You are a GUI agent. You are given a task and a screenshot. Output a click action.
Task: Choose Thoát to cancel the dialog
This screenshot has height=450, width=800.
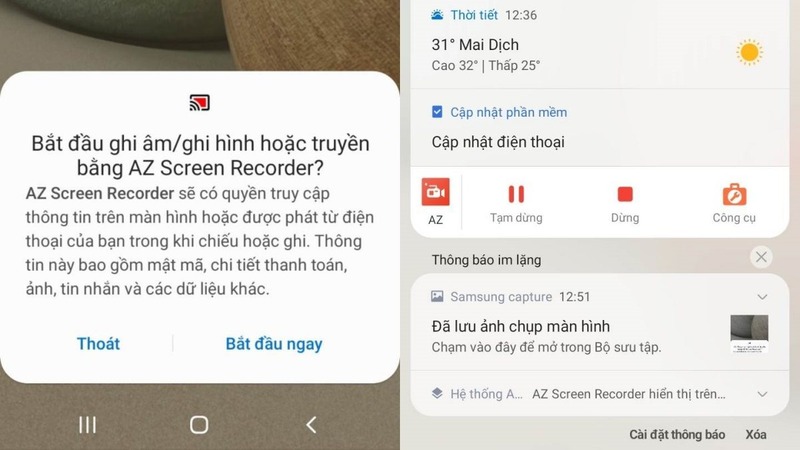pos(98,343)
